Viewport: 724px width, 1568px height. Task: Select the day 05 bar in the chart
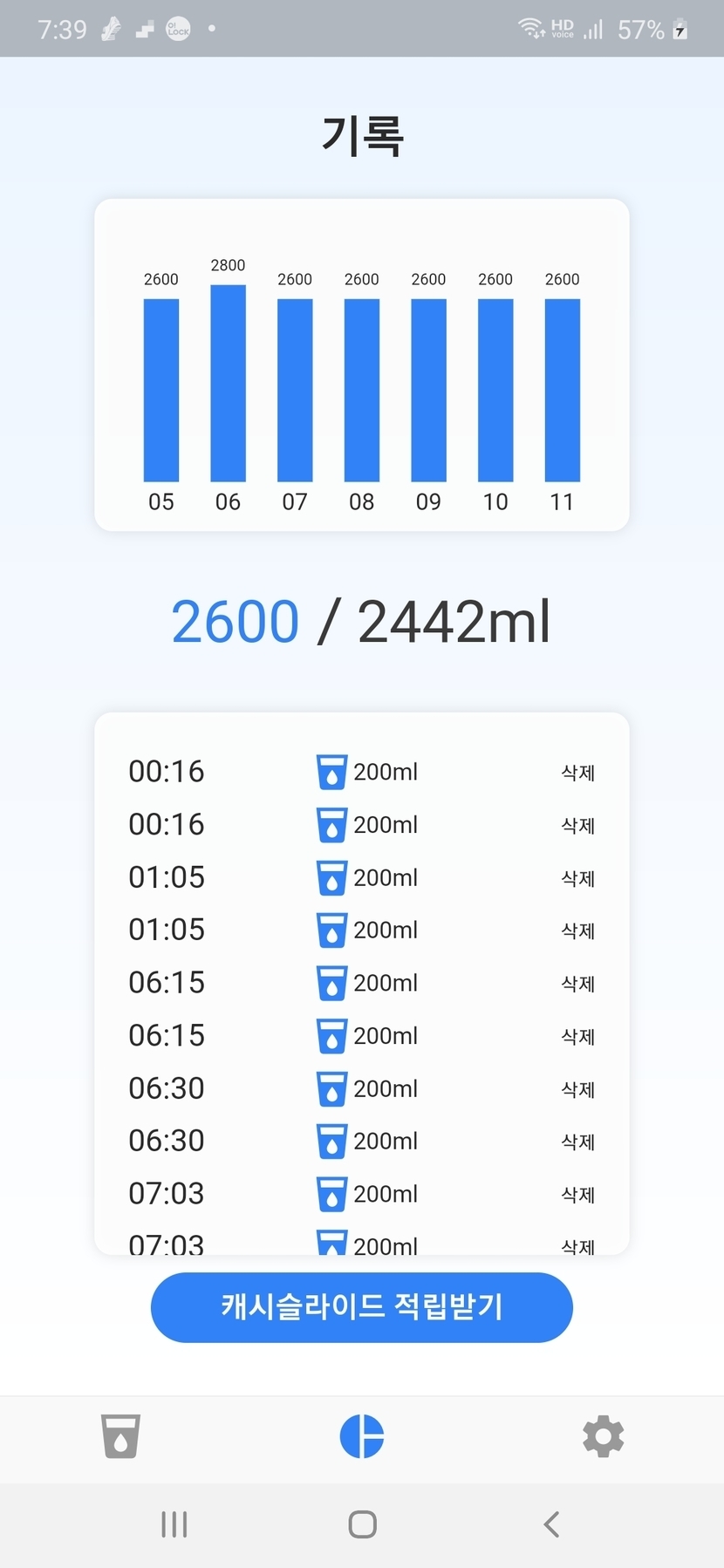161,390
